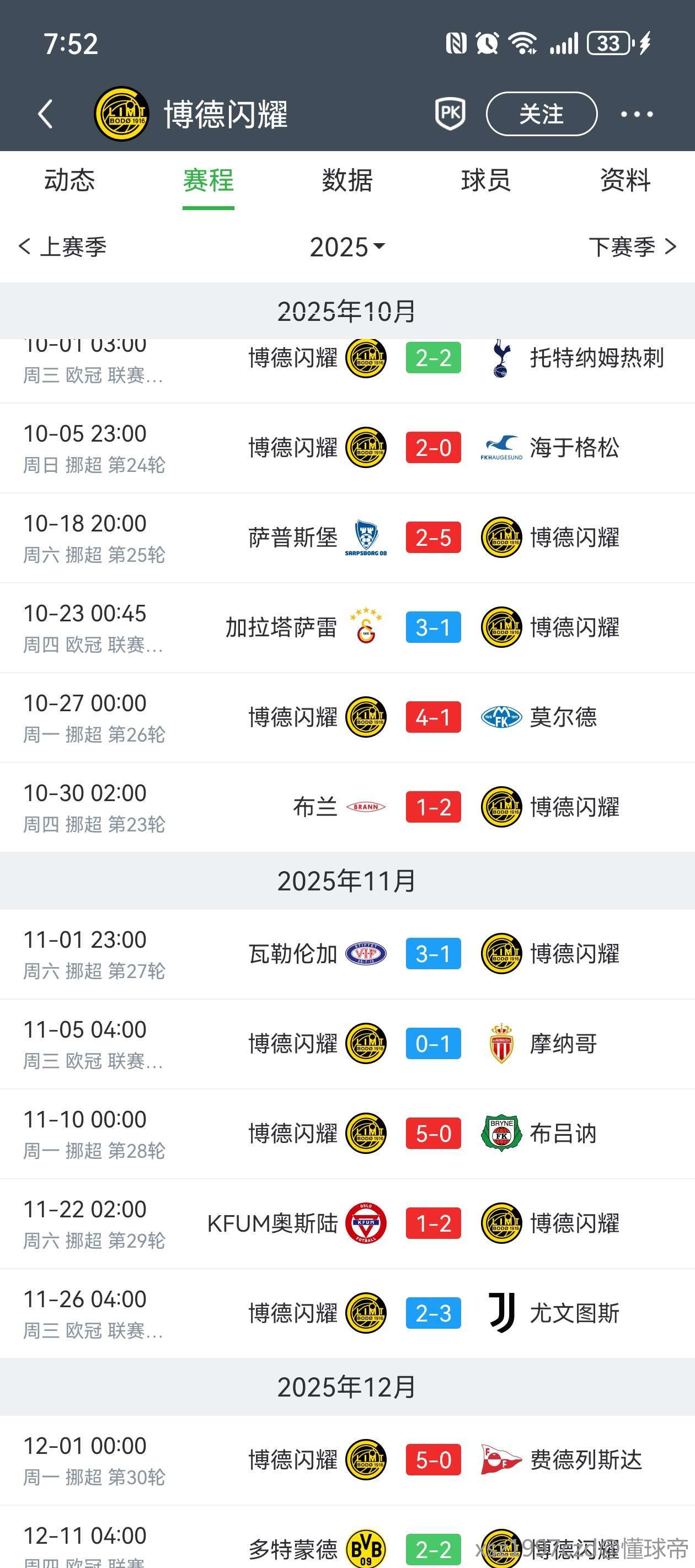Open the 球员 tab
695x1568 pixels.
click(485, 181)
